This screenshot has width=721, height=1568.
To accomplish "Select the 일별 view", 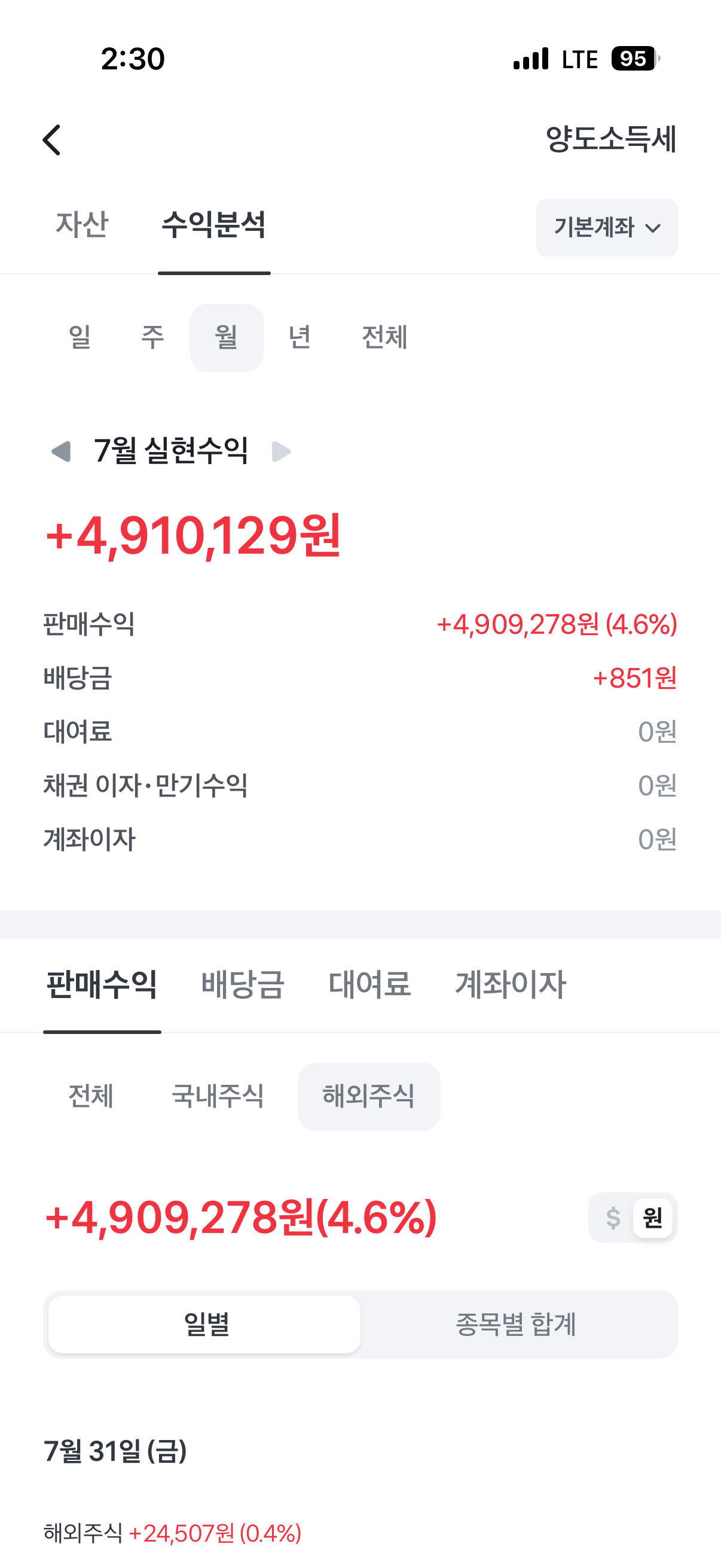I will pyautogui.click(x=205, y=1324).
